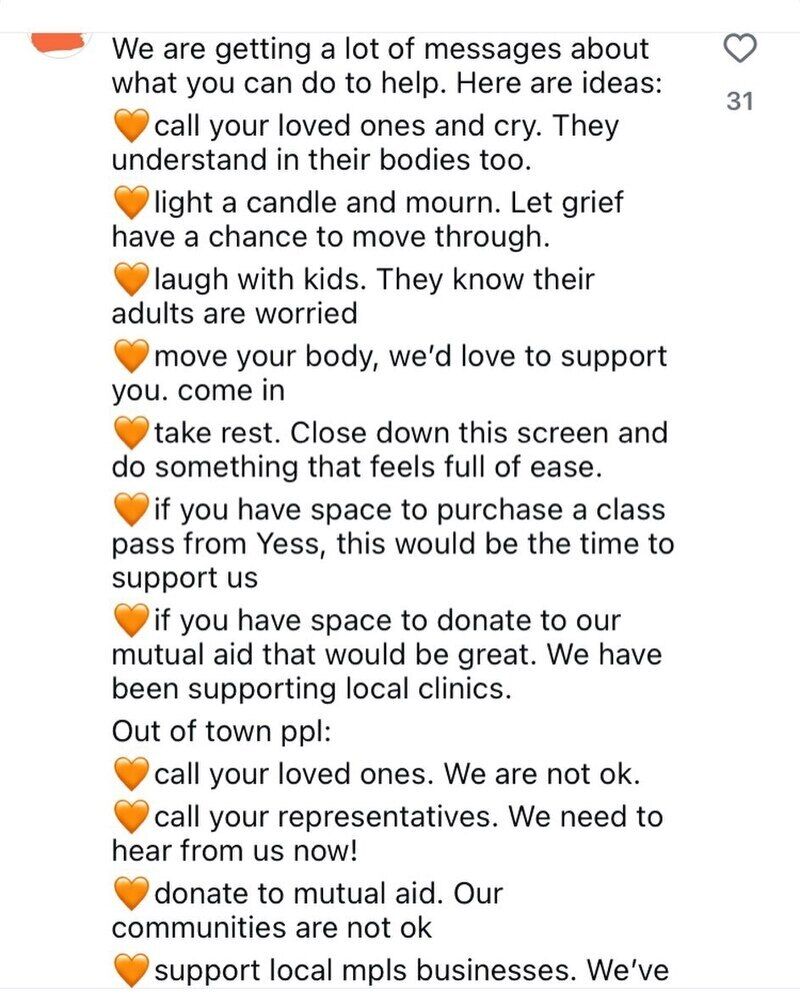Open the commenter's profile picture

tap(60, 44)
